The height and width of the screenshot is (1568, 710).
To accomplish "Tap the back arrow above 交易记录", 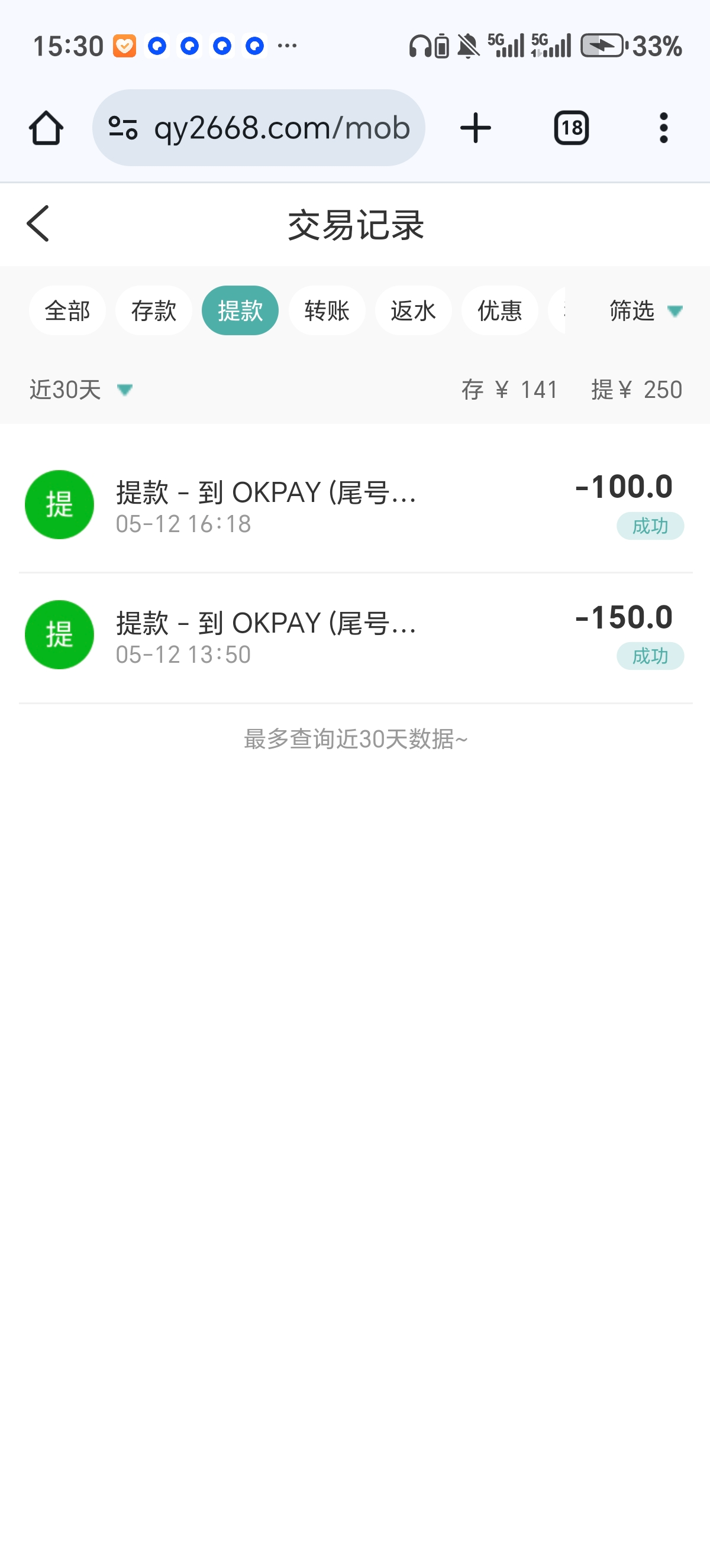I will [38, 224].
